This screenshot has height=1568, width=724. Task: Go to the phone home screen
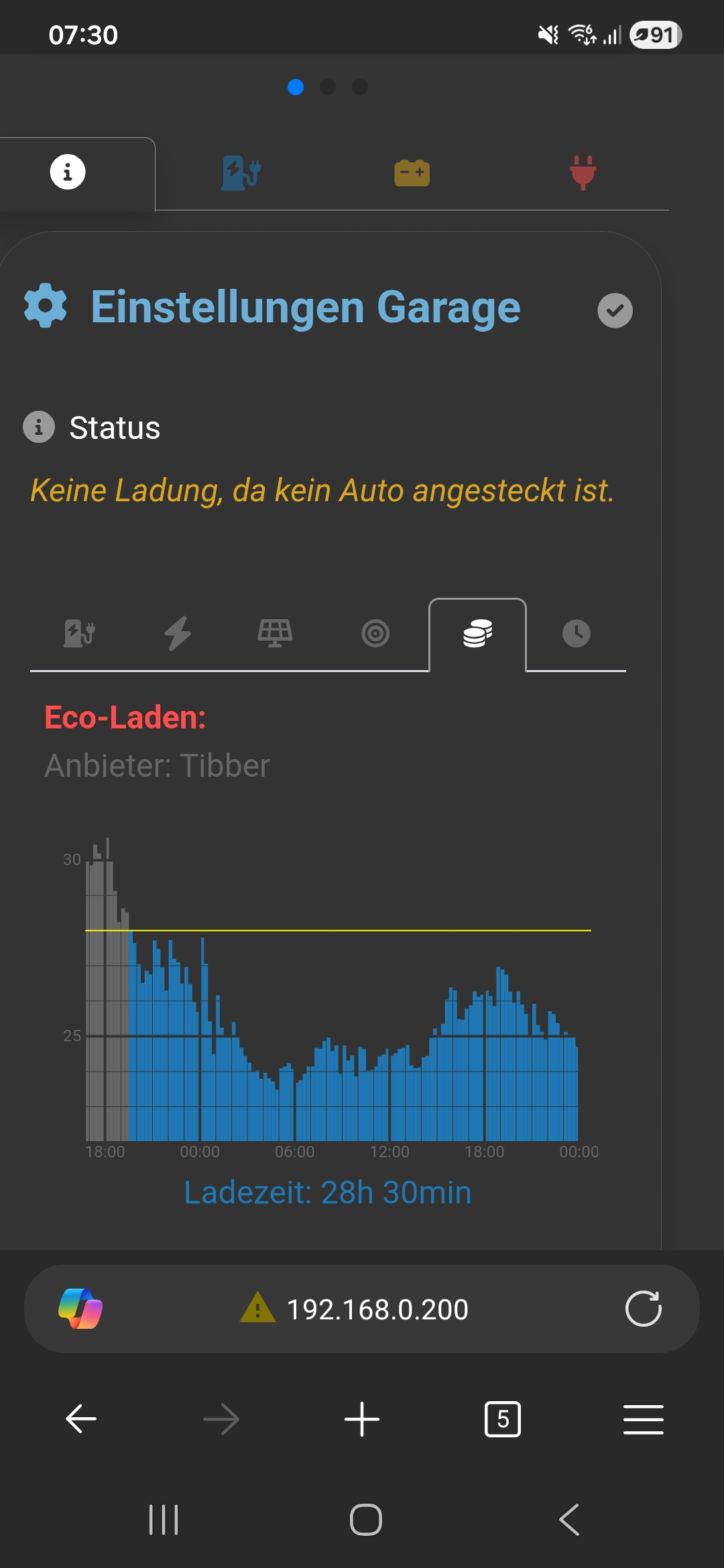[x=366, y=1519]
